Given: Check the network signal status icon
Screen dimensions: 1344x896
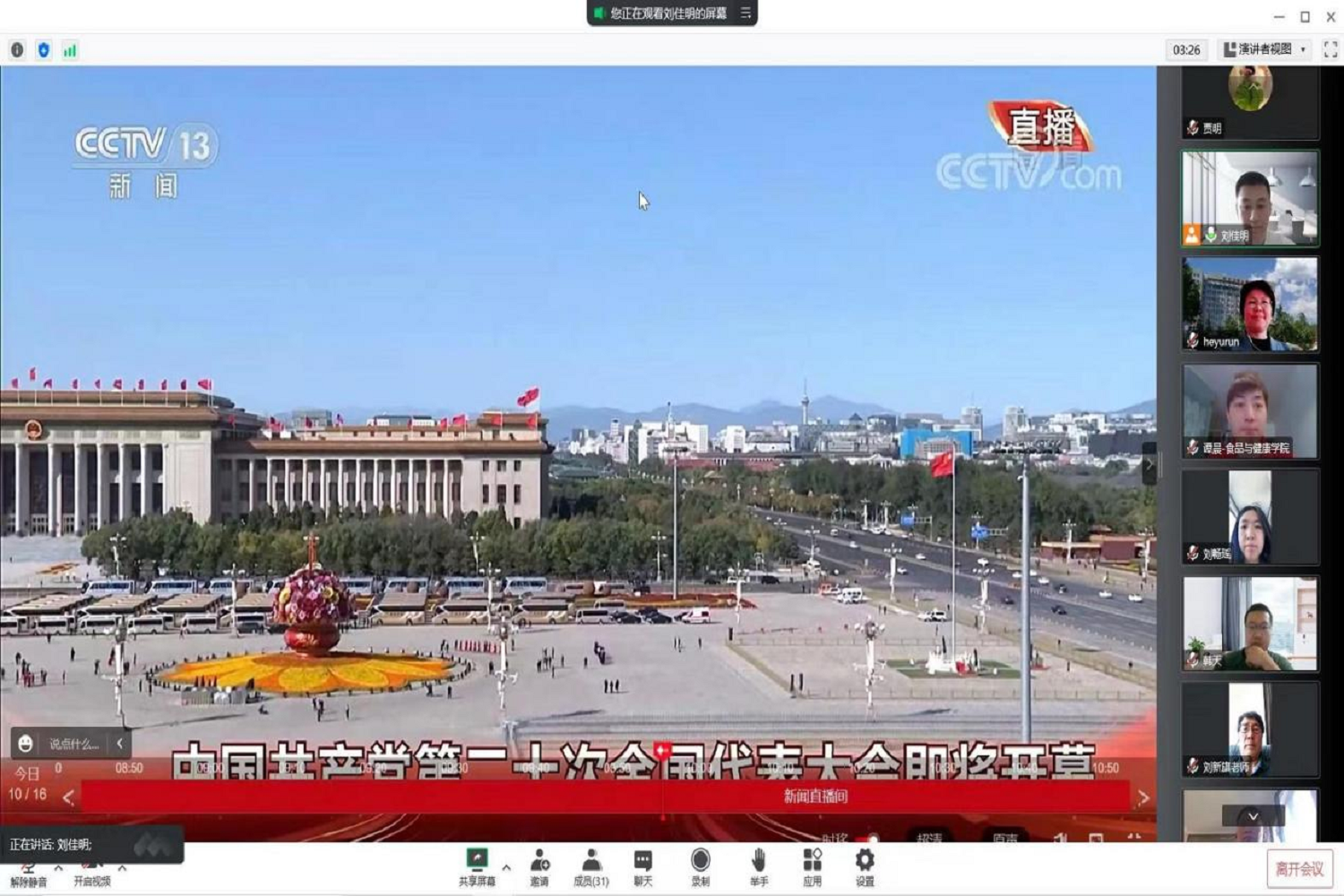Looking at the screenshot, I should [70, 50].
